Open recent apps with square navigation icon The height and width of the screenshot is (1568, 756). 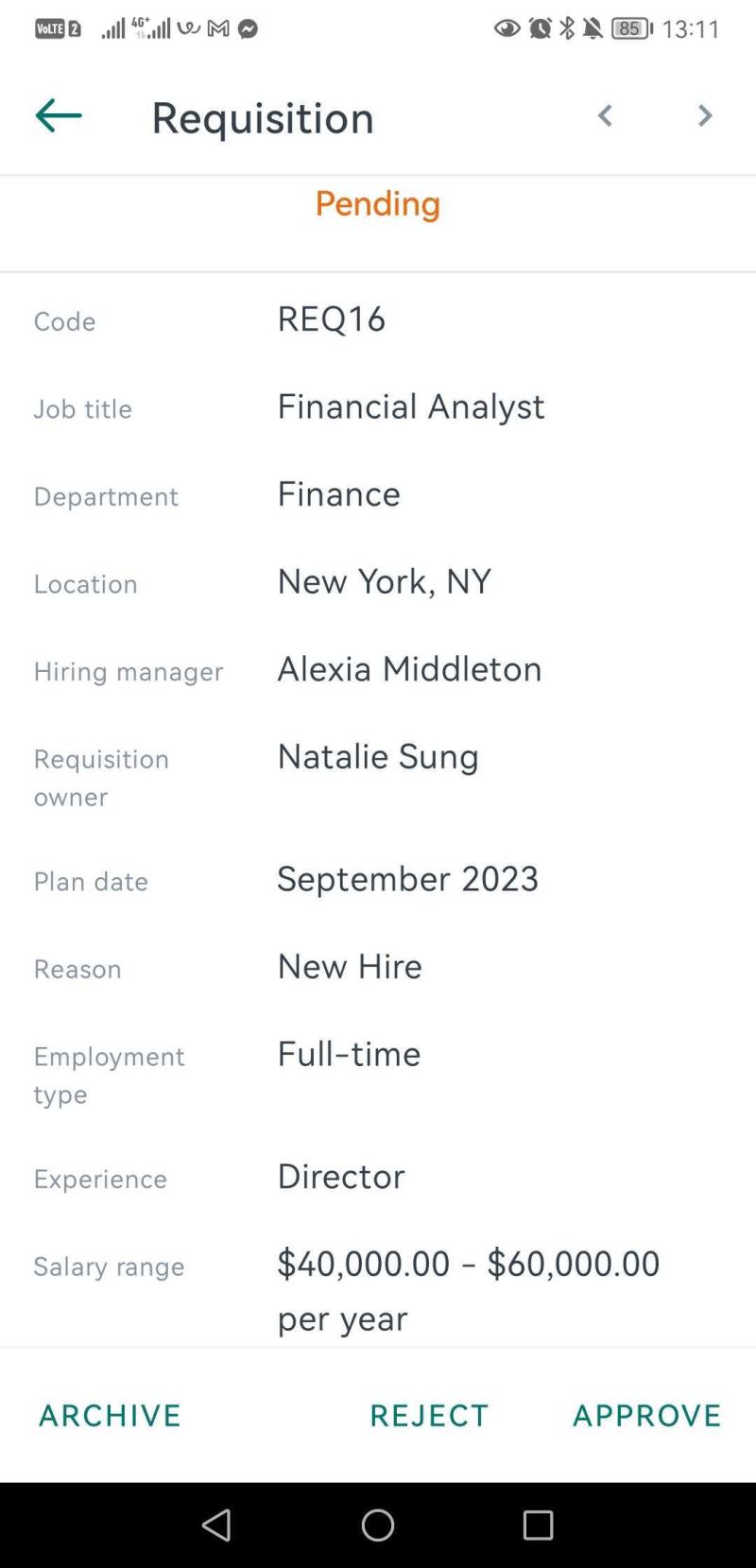(539, 1525)
